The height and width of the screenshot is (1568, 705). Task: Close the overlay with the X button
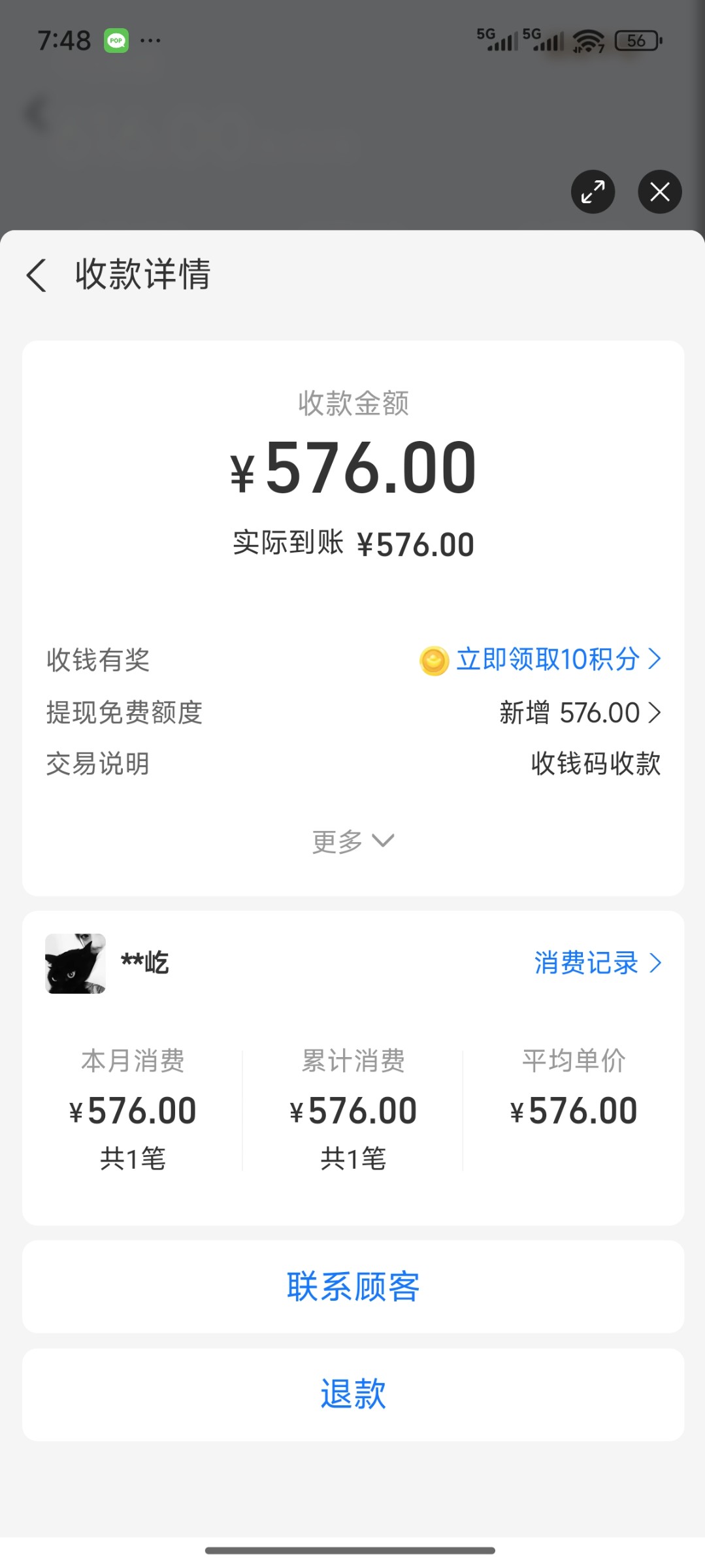[659, 191]
